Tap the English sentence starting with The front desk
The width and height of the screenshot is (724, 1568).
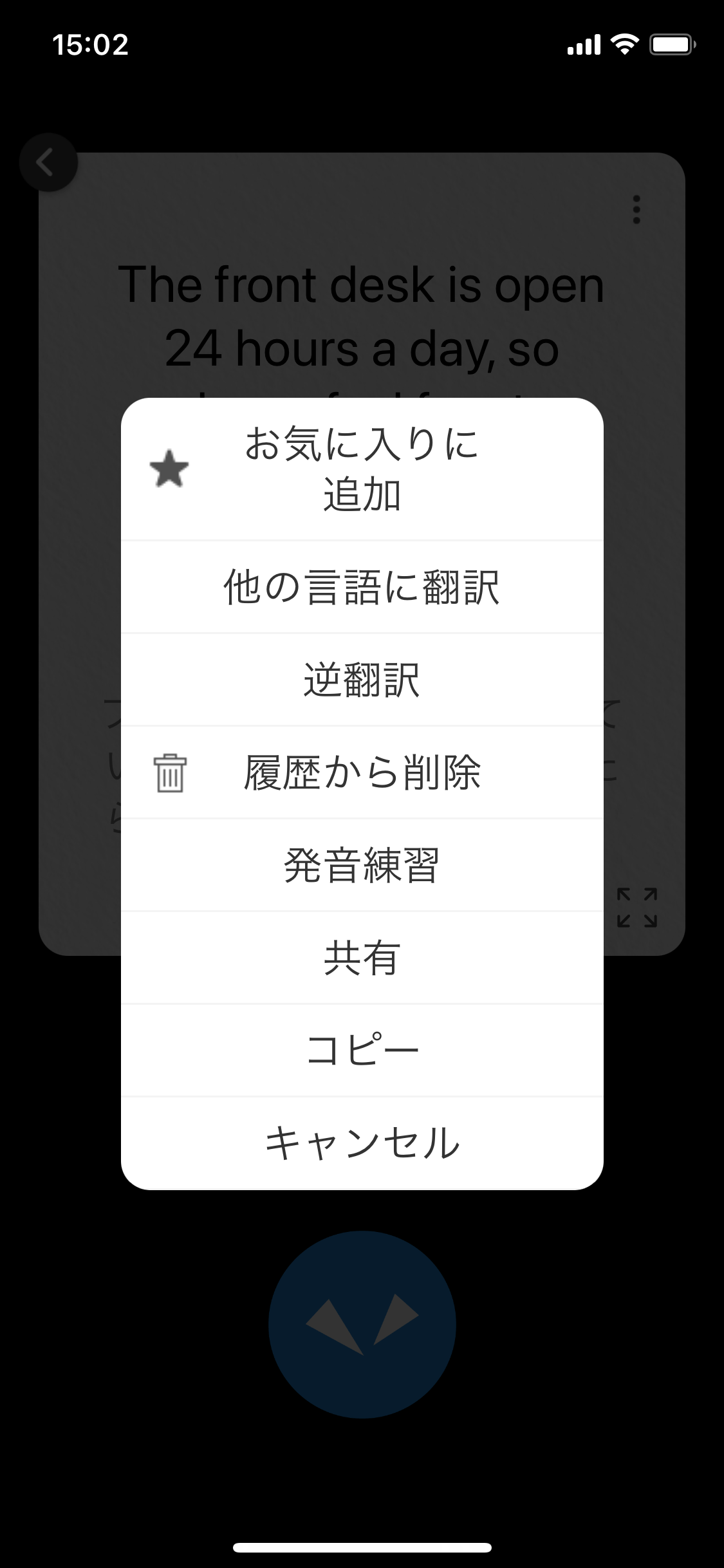362,285
